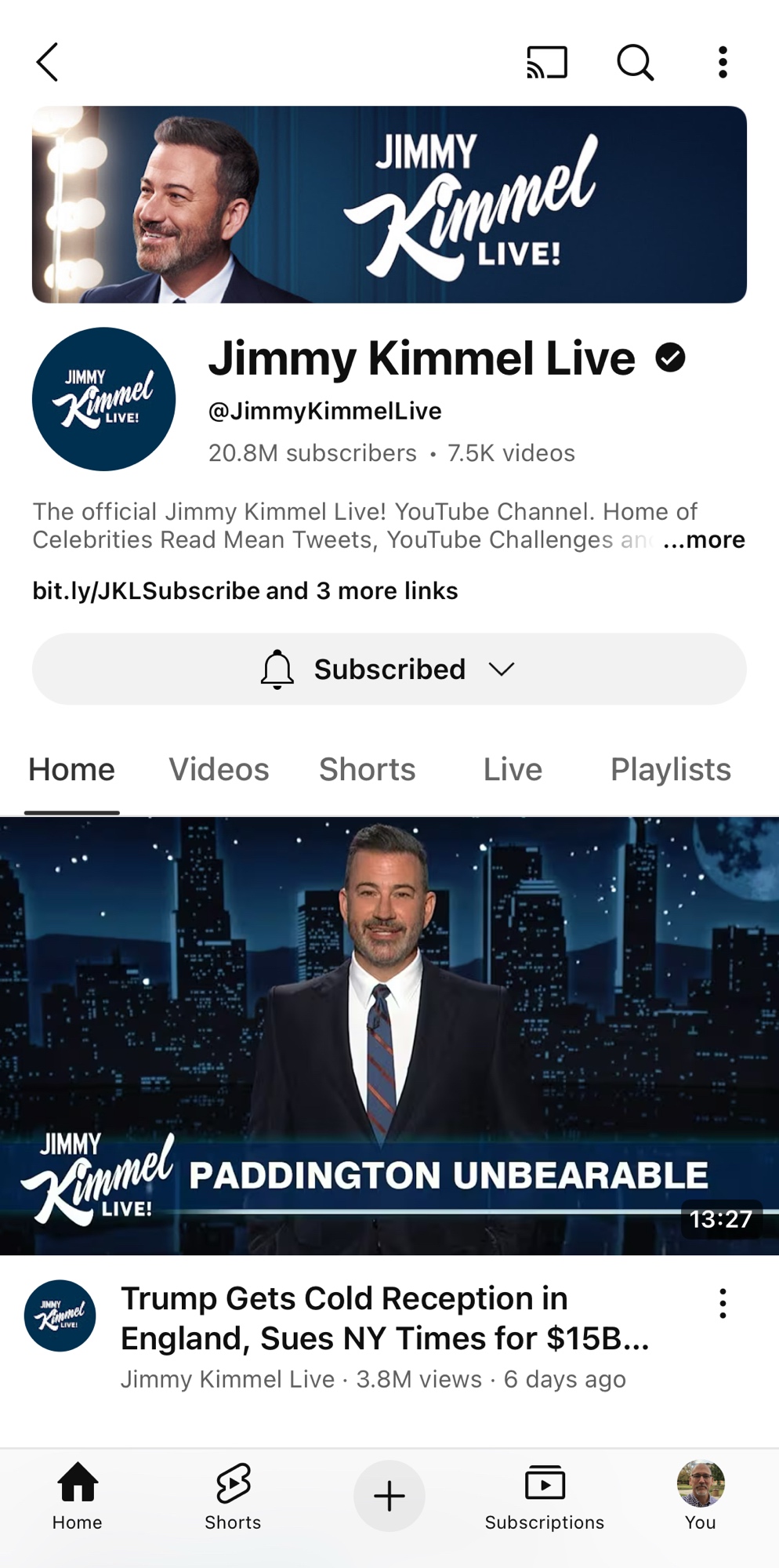Tap the plus create button

point(389,1496)
